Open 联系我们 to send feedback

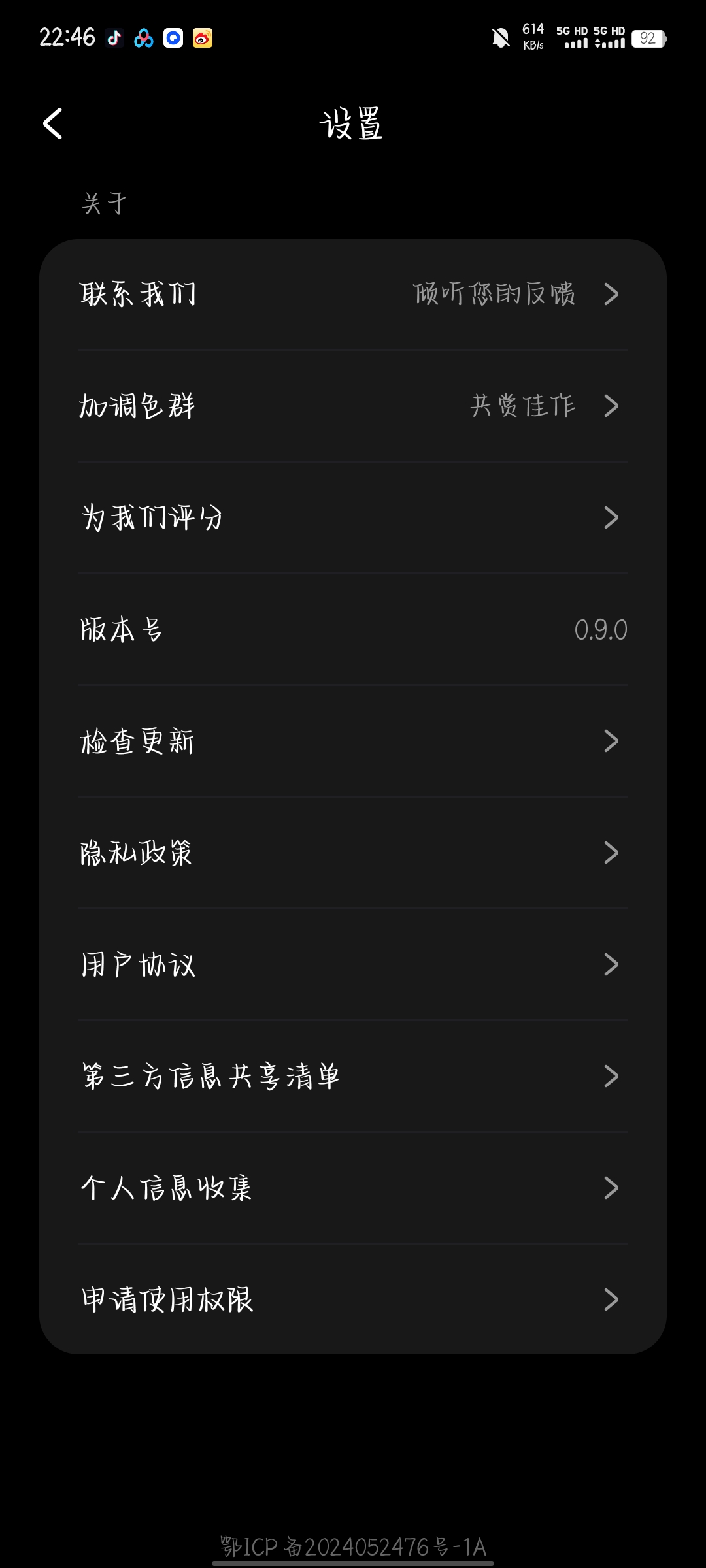[x=353, y=295]
